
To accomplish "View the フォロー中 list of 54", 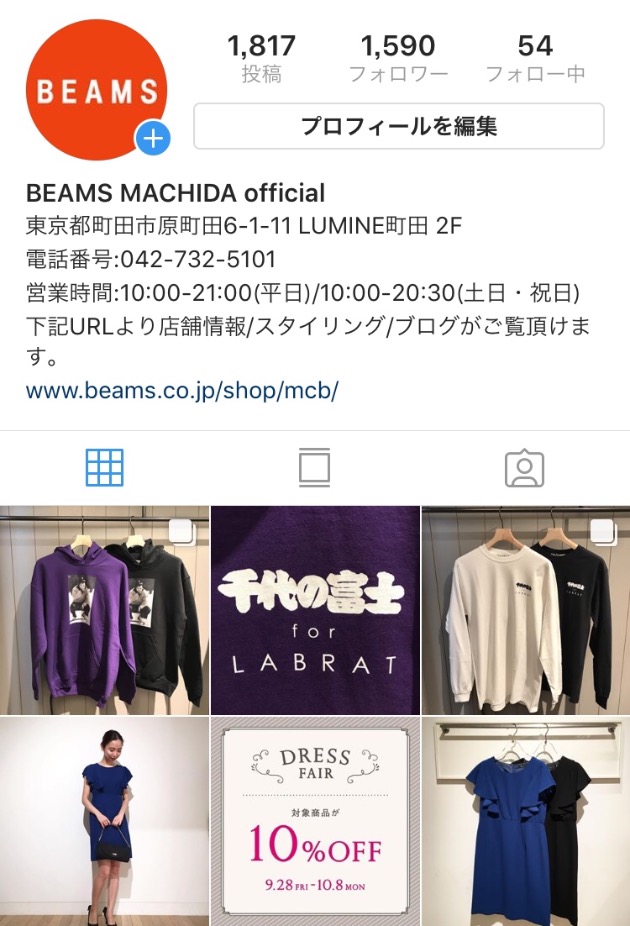I will pos(535,58).
